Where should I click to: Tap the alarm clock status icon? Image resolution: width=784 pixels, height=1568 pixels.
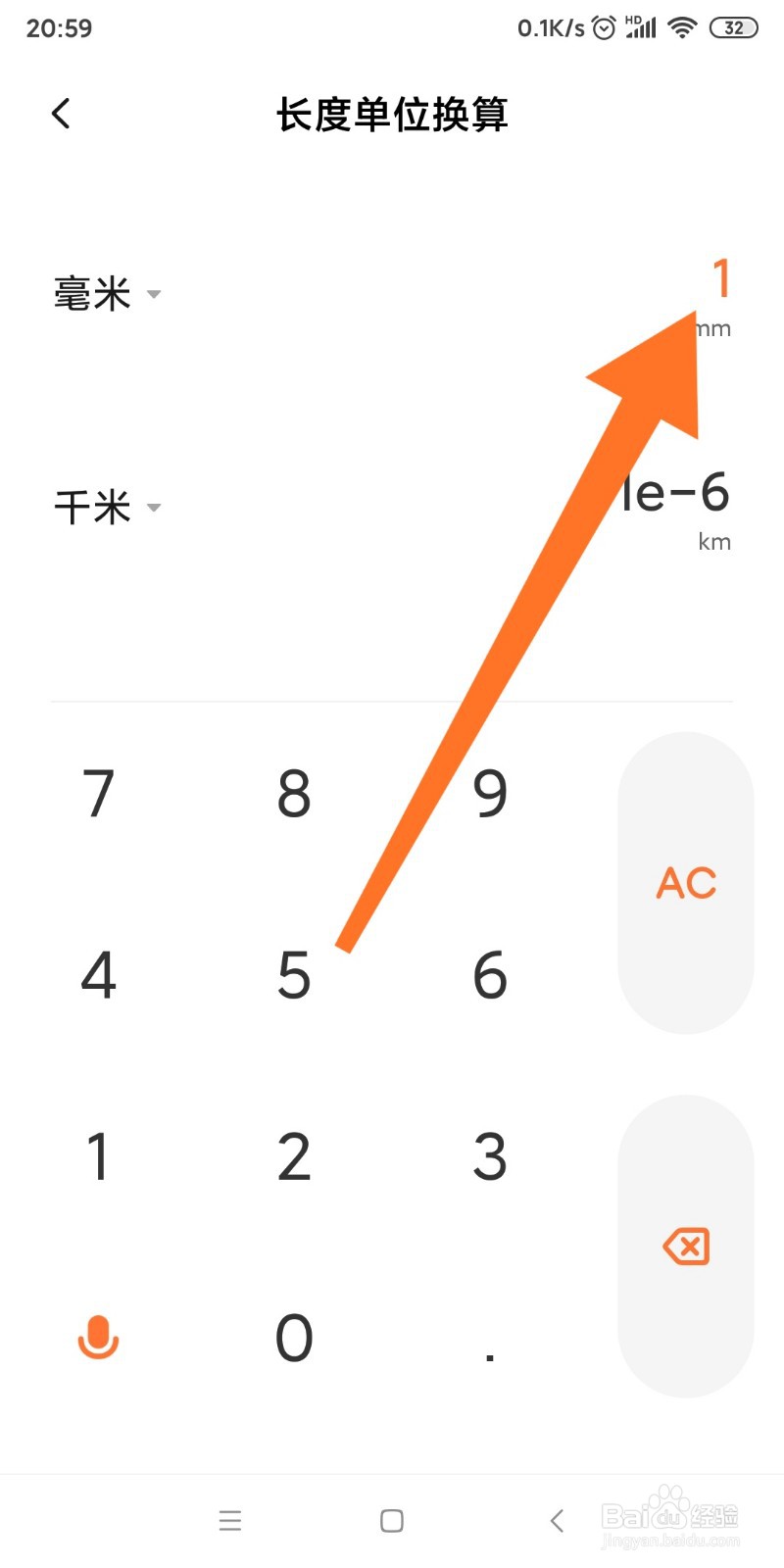pyautogui.click(x=602, y=27)
